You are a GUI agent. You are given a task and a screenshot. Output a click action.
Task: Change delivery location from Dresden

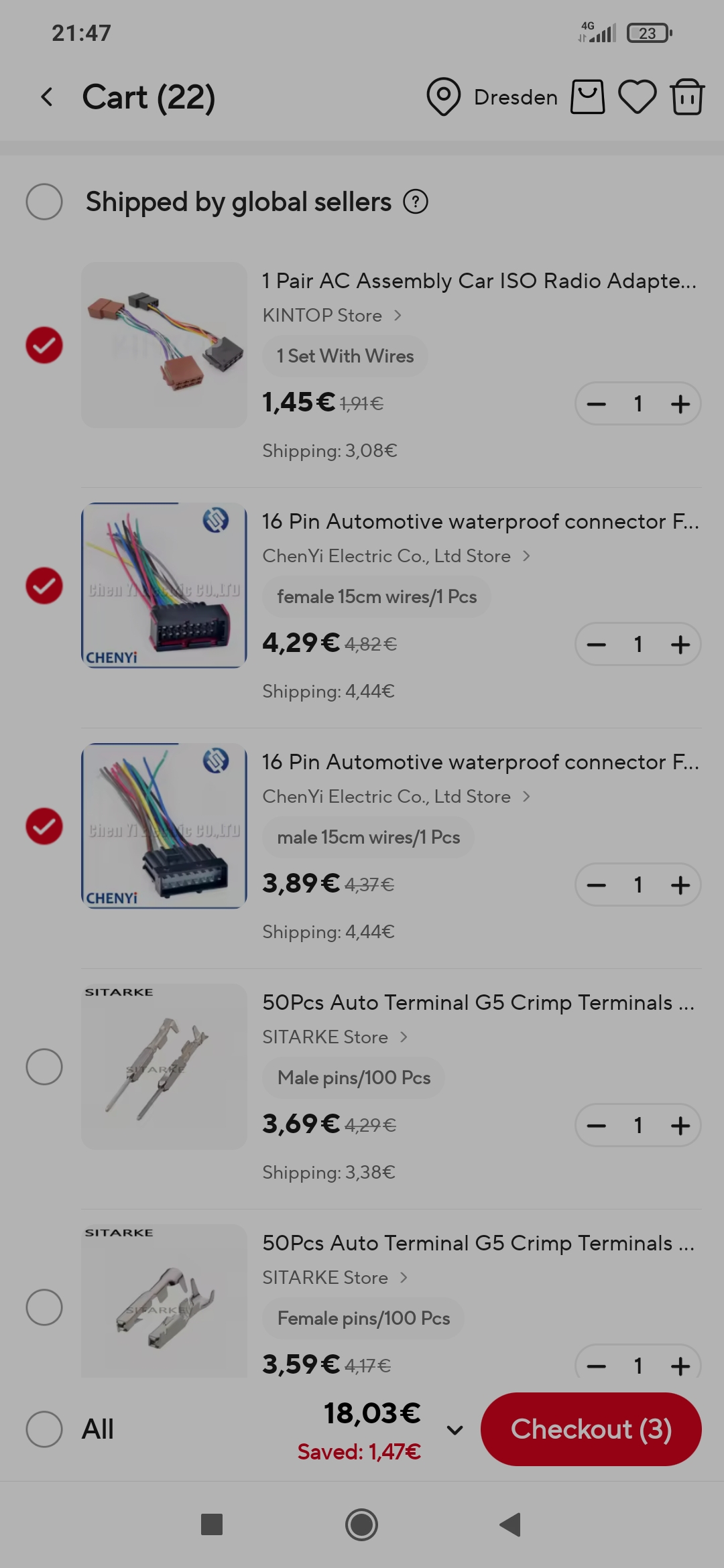493,97
